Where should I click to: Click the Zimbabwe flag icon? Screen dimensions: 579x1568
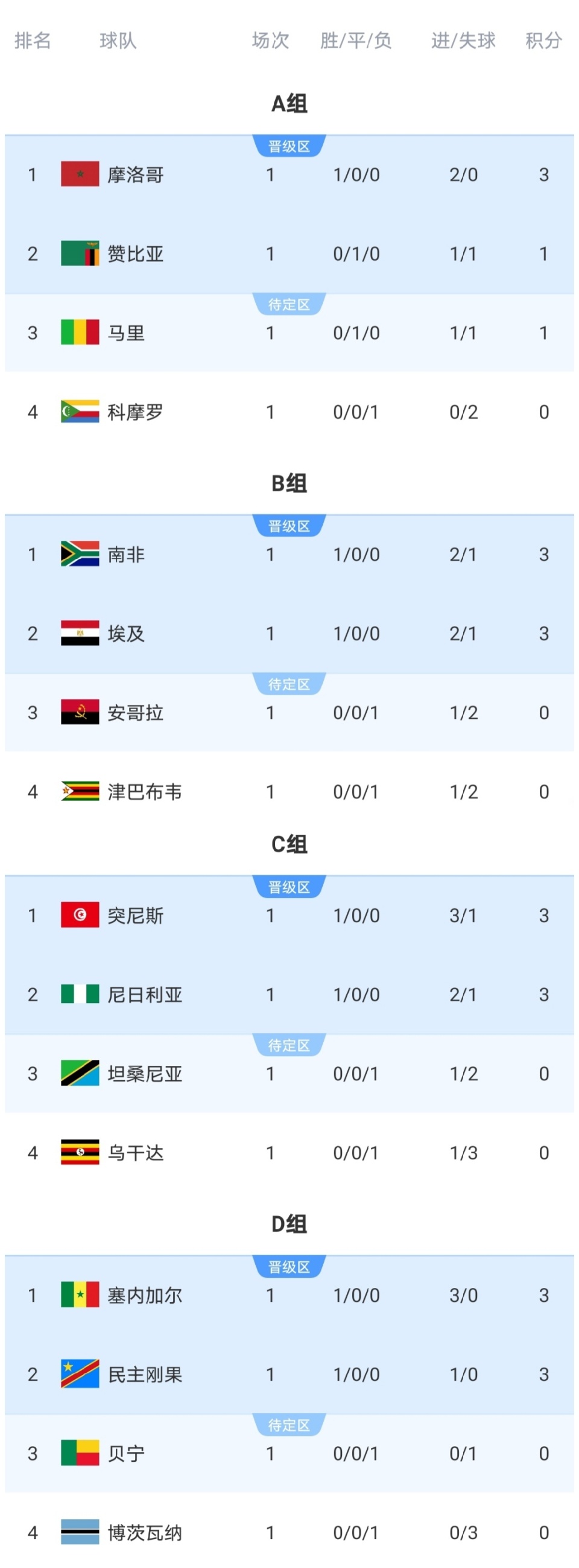(79, 792)
